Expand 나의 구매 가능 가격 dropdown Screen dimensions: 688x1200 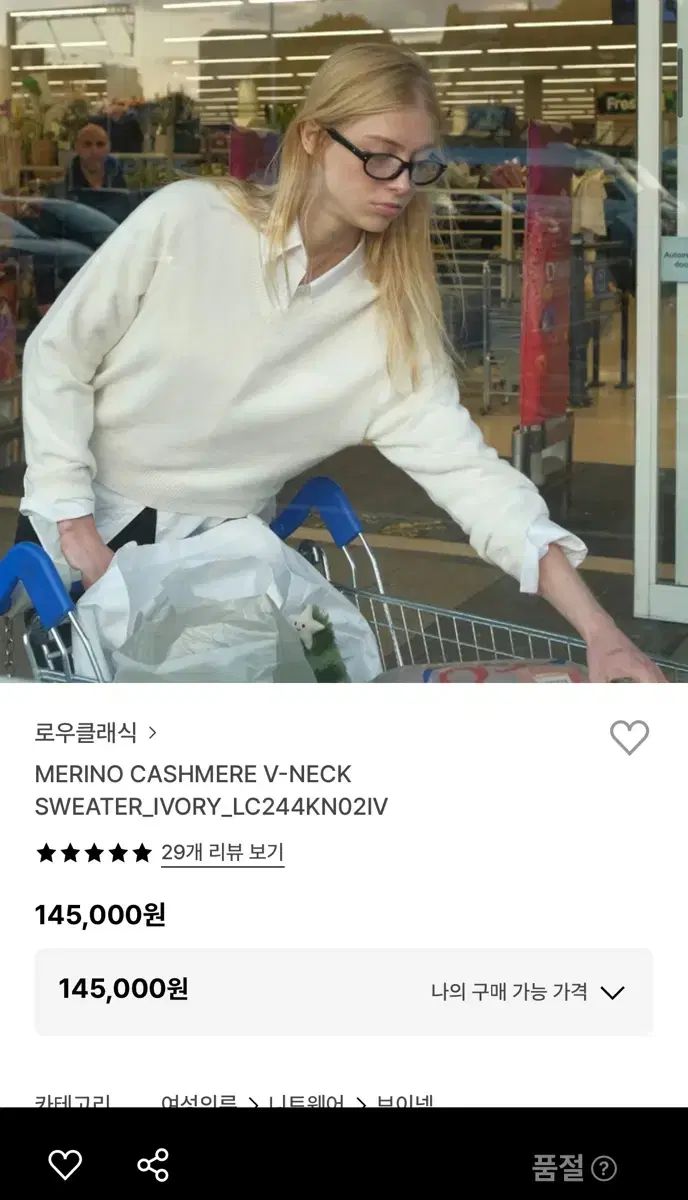tap(528, 992)
